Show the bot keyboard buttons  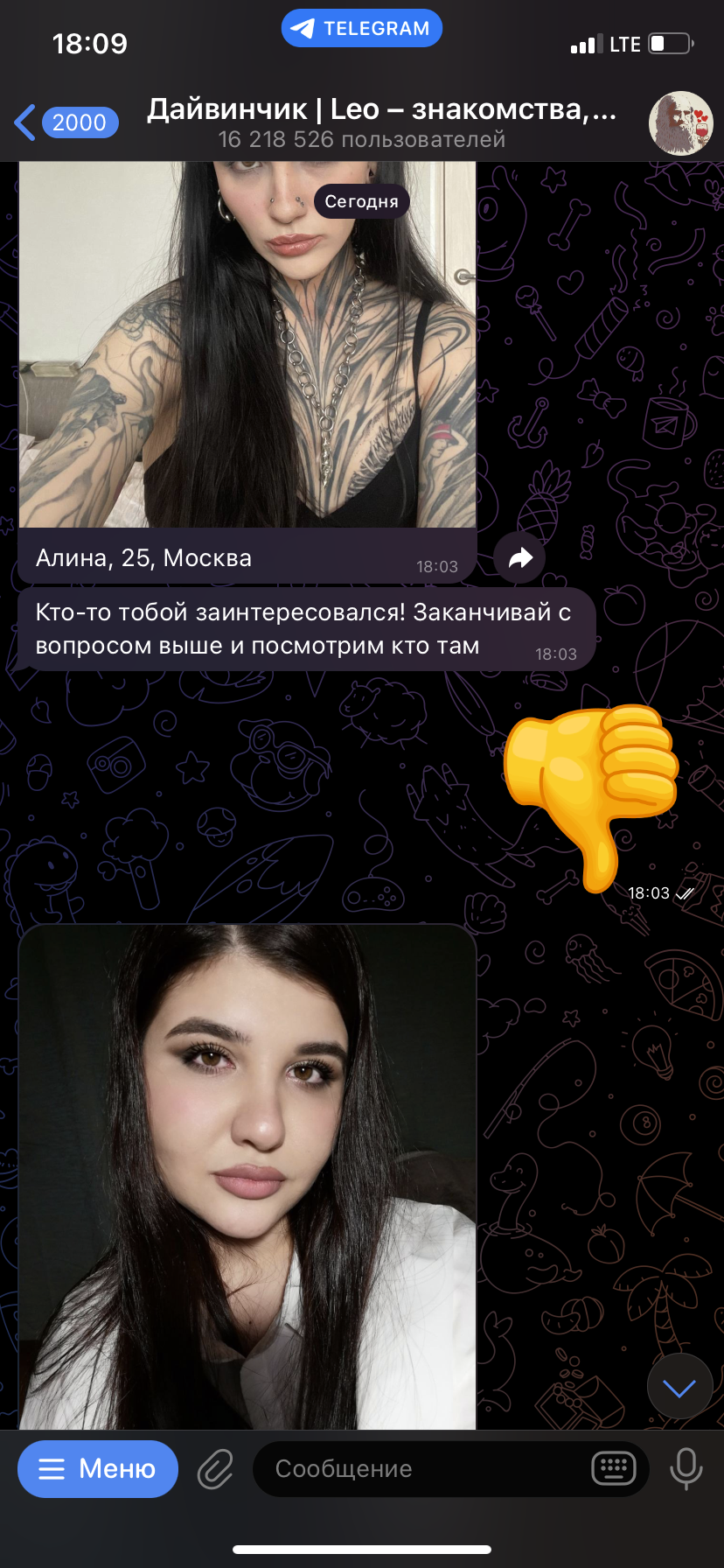(x=614, y=1469)
